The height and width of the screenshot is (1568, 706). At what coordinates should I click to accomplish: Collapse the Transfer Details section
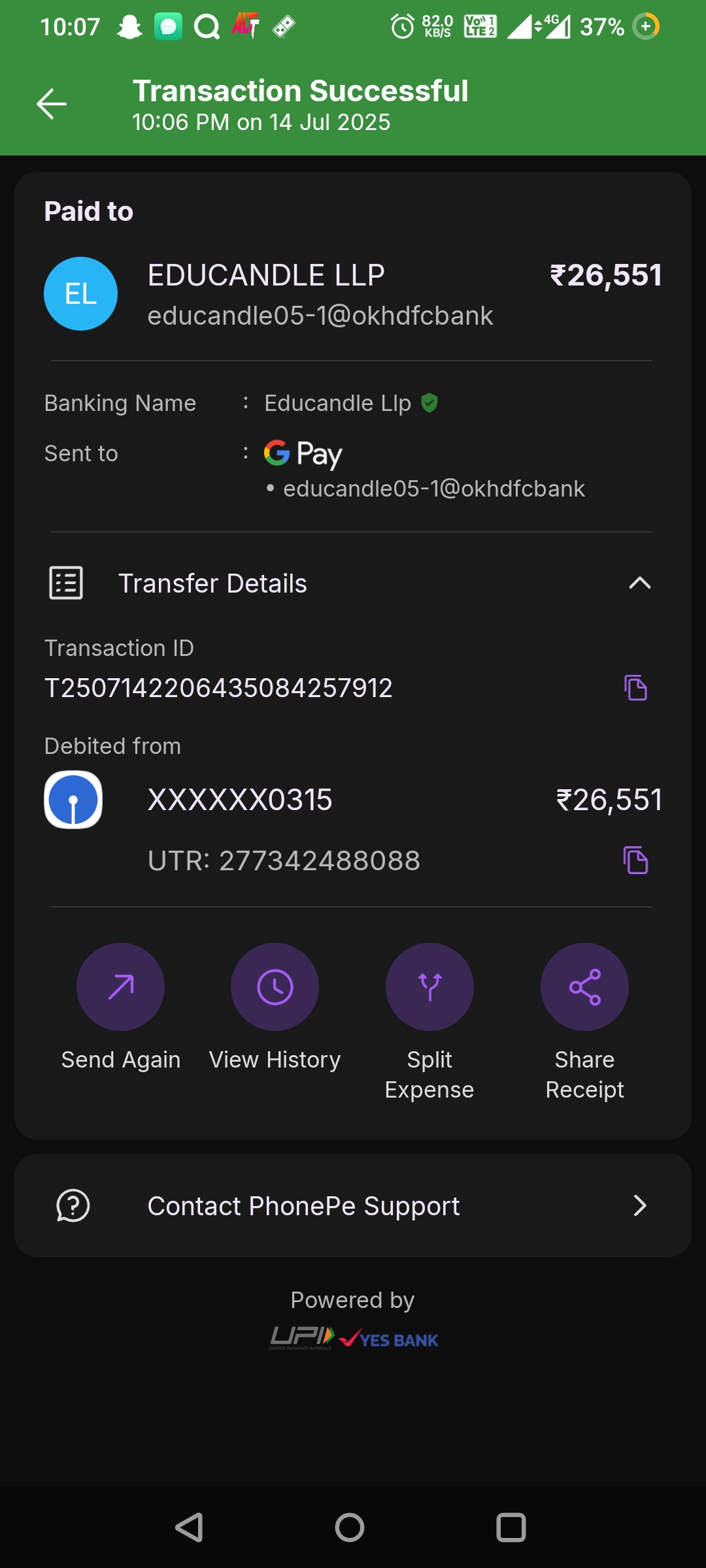click(x=639, y=583)
